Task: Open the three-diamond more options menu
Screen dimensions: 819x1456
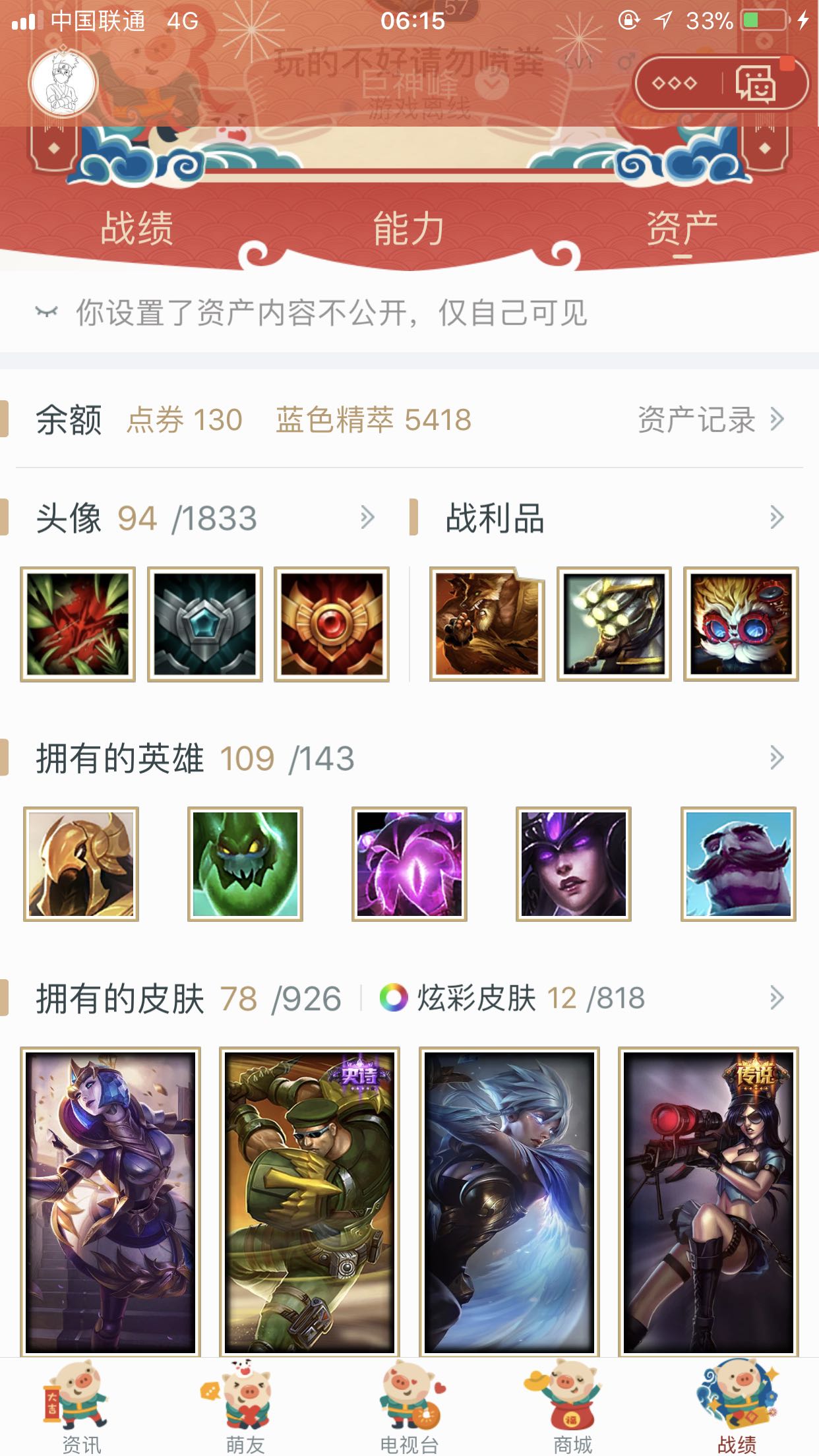Action: pyautogui.click(x=674, y=84)
